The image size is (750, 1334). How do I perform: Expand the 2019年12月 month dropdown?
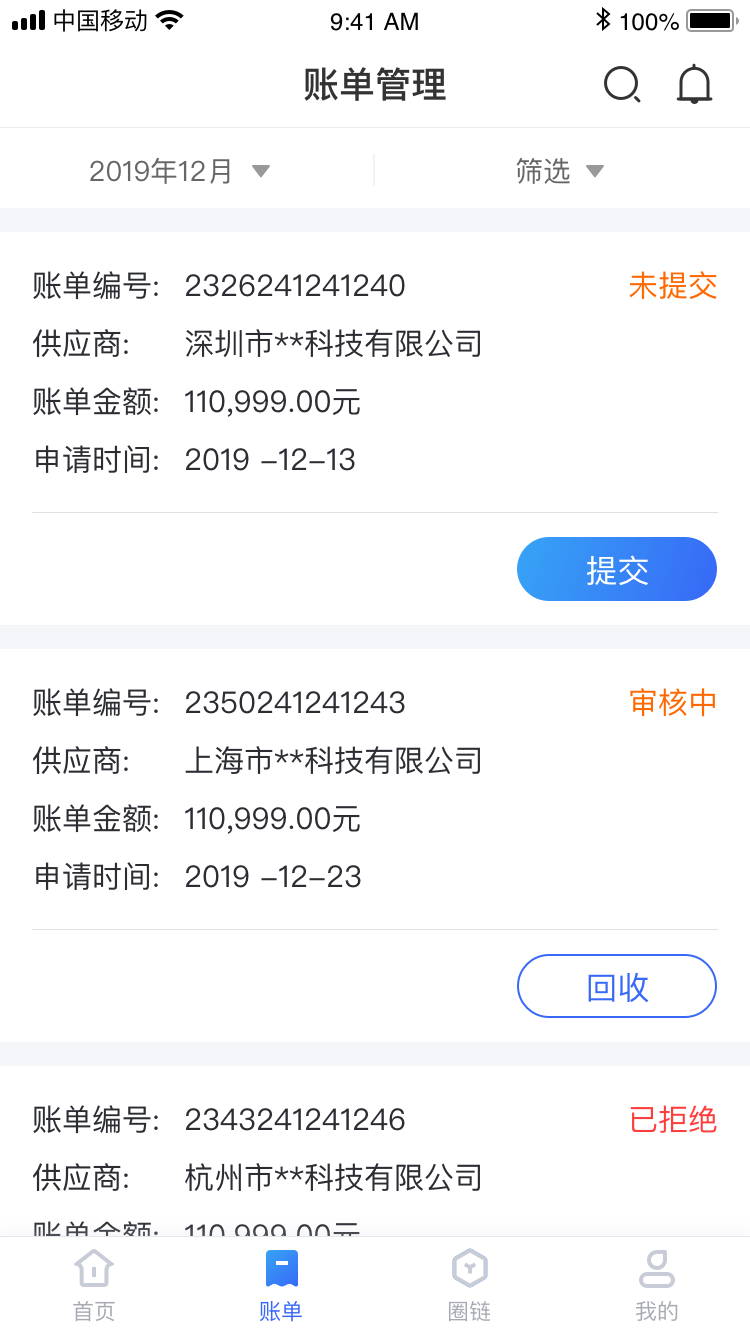pos(180,171)
